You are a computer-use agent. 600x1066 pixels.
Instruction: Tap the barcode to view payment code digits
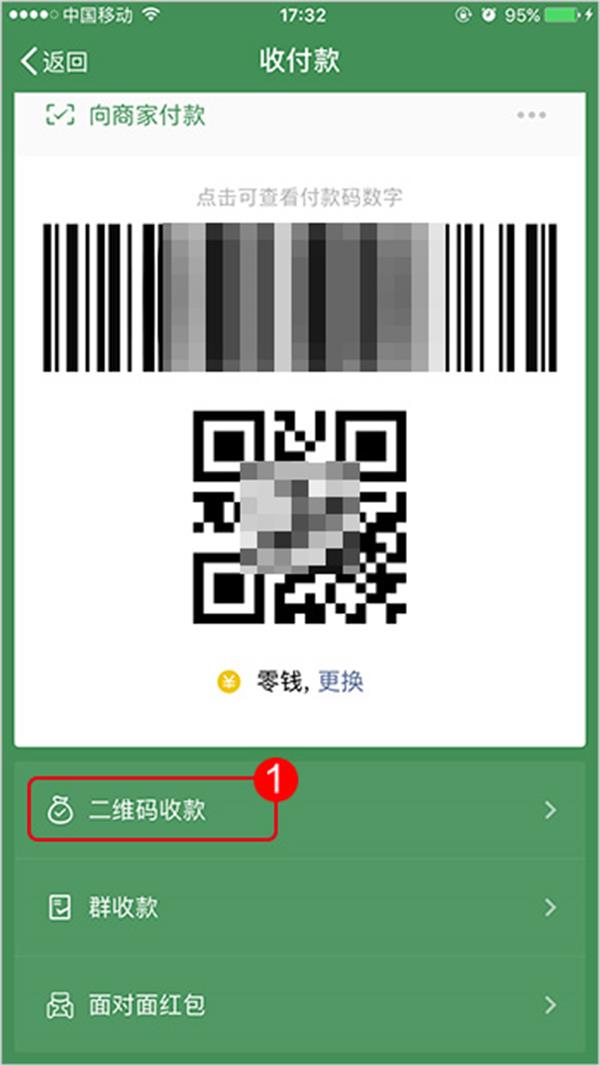(x=299, y=297)
